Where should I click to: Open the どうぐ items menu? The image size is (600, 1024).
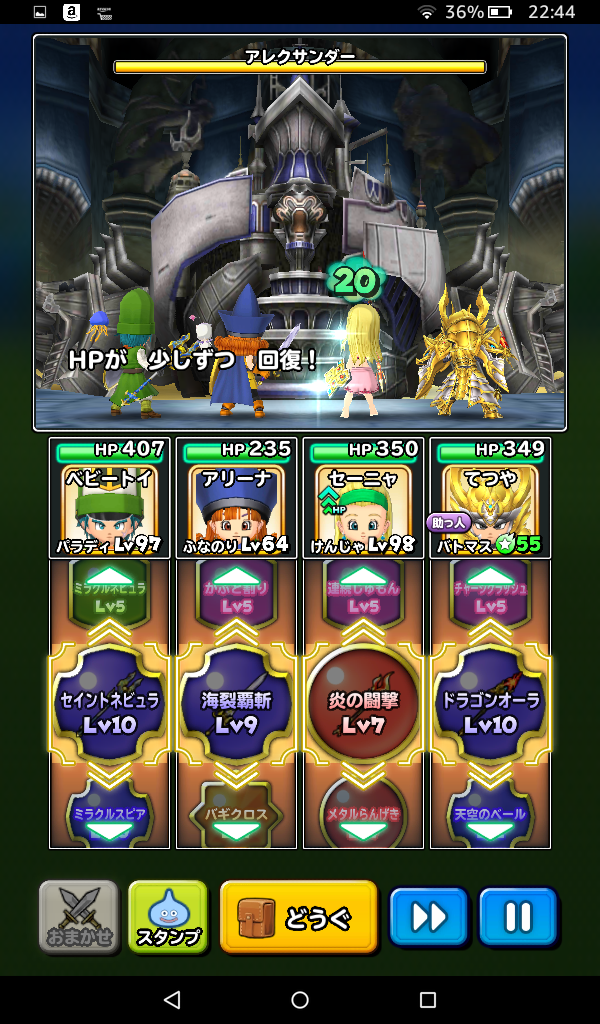(x=298, y=917)
